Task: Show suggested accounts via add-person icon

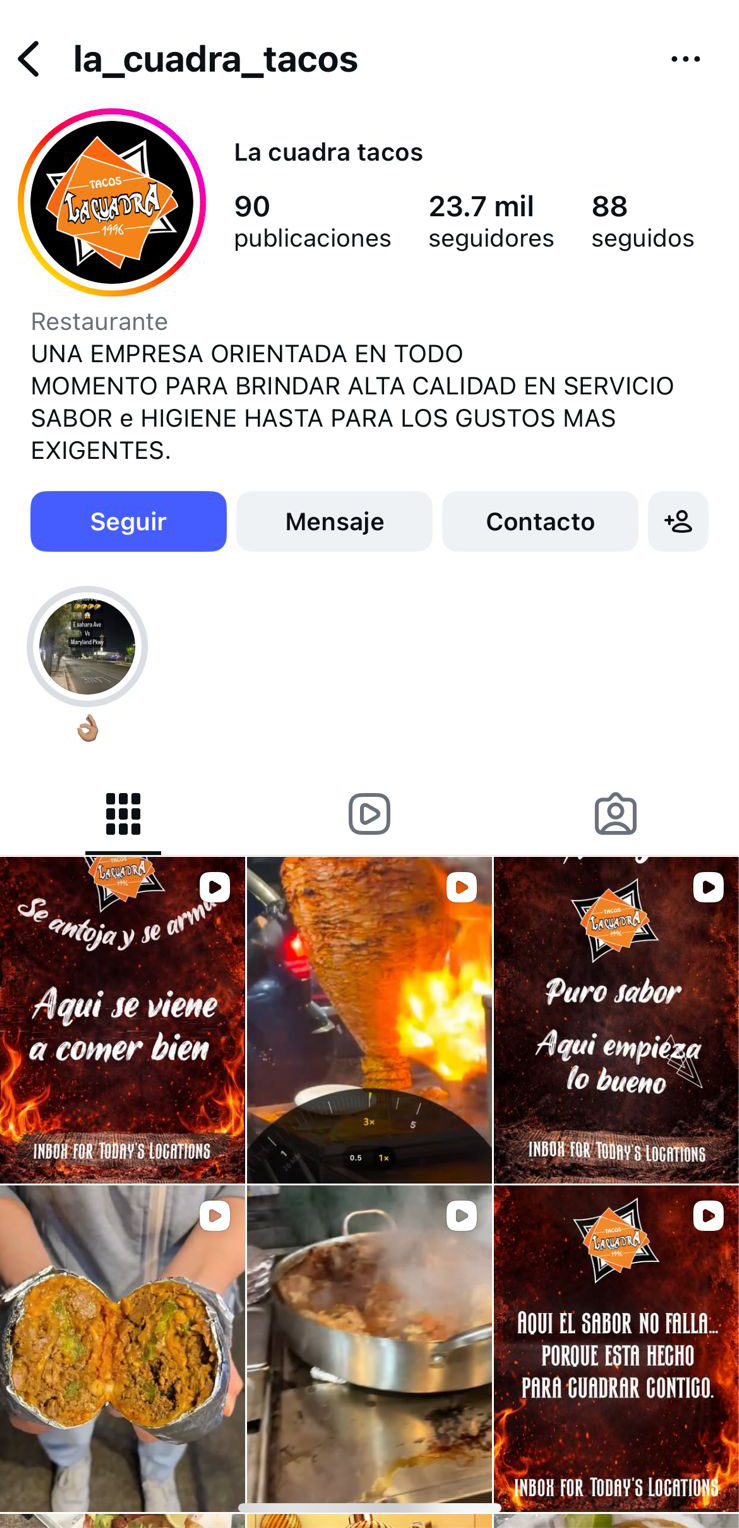Action: 678,521
